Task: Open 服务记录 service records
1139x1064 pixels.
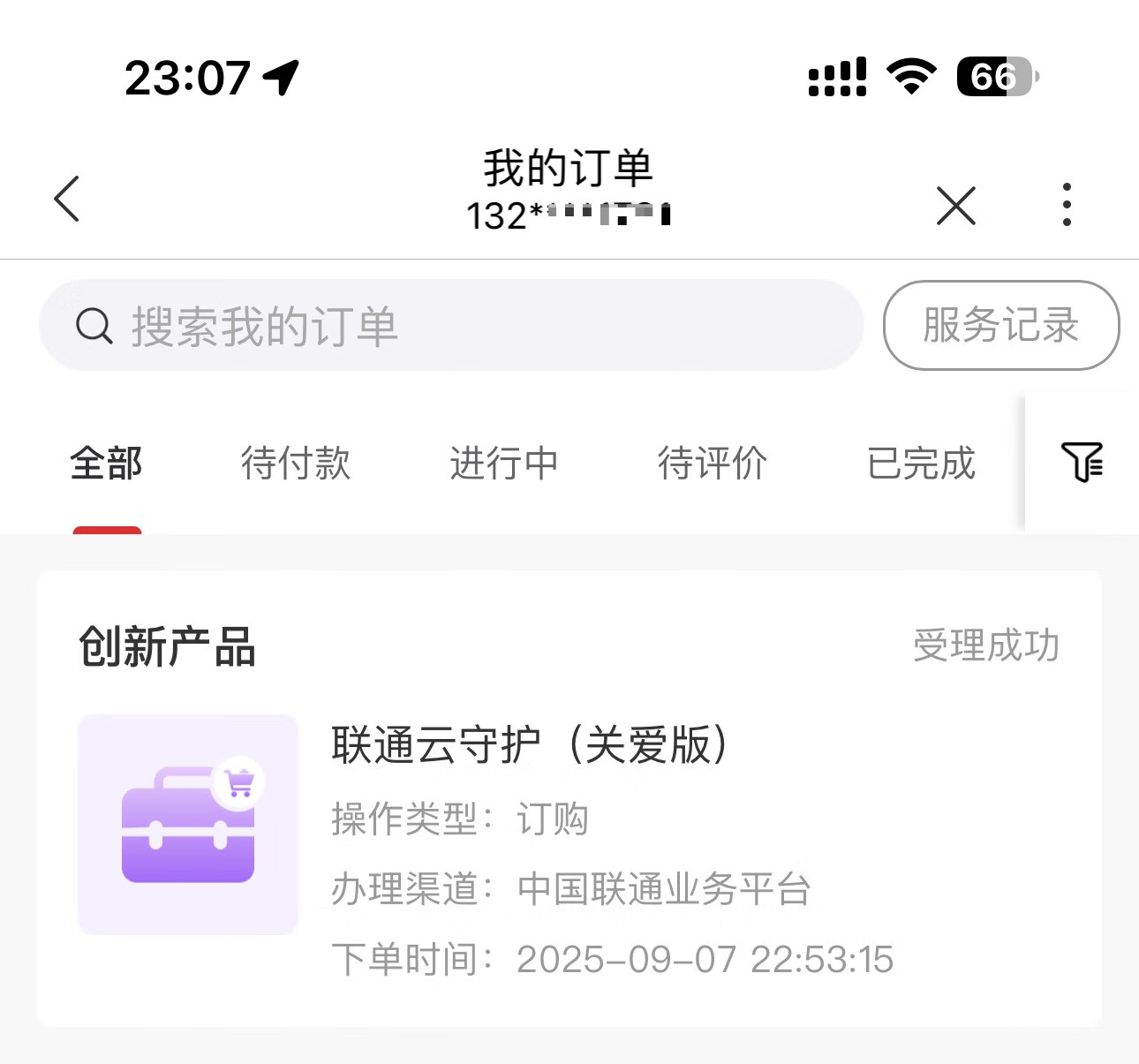Action: point(1000,325)
